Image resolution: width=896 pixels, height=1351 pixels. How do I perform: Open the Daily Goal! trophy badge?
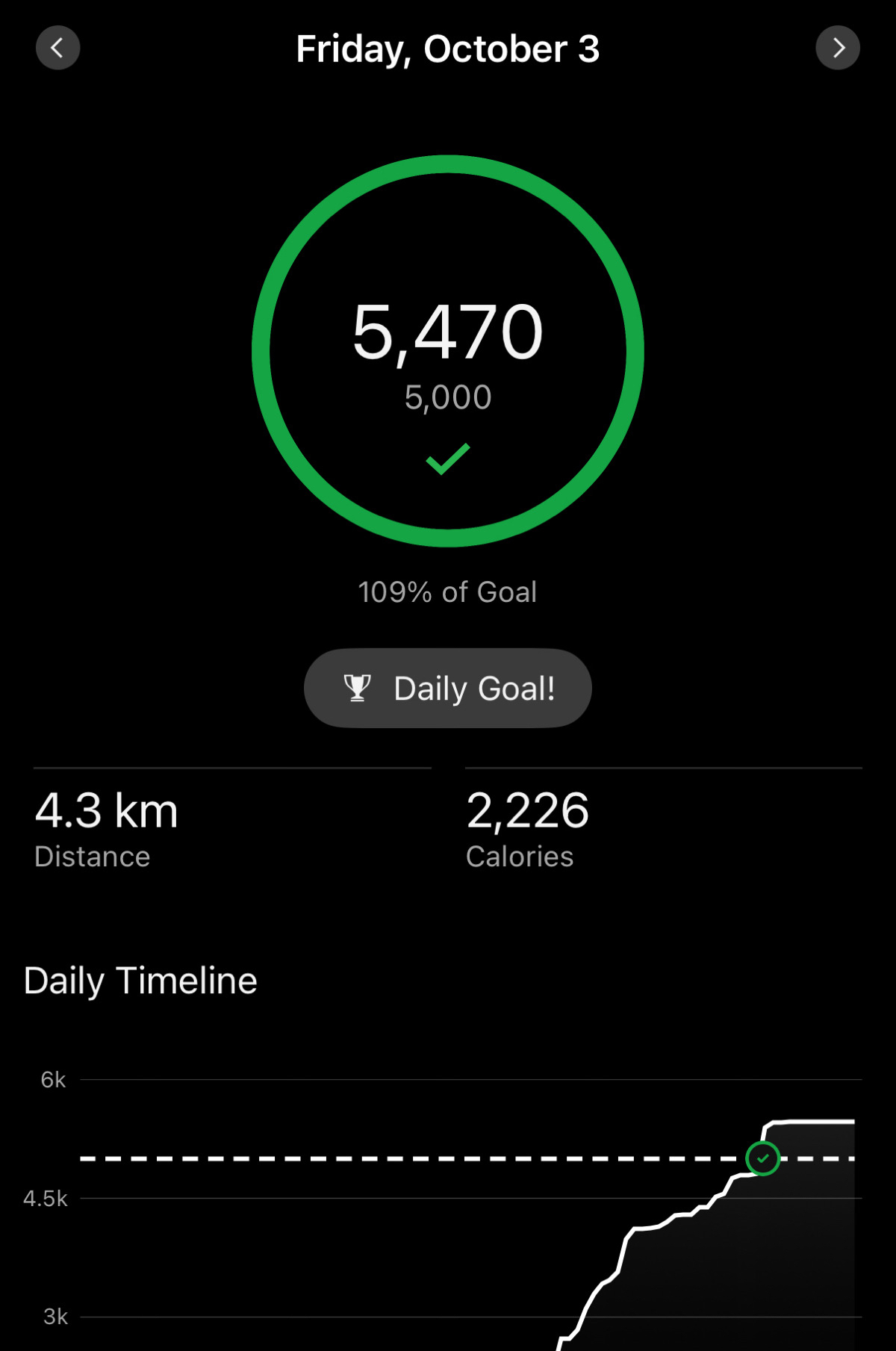(x=448, y=688)
